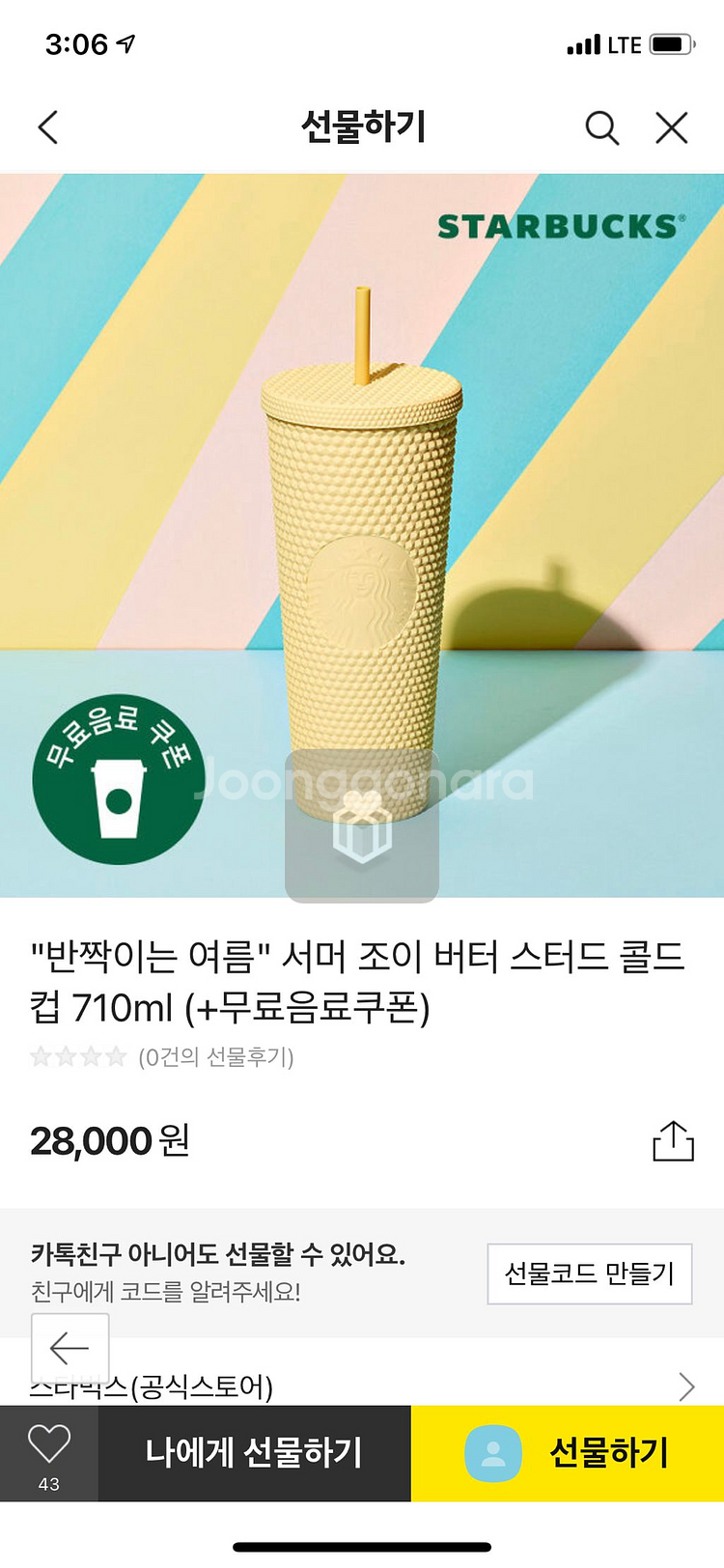The image size is (724, 1568).
Task: Open the profile icon on the 선물하기 button
Action: [x=492, y=1454]
